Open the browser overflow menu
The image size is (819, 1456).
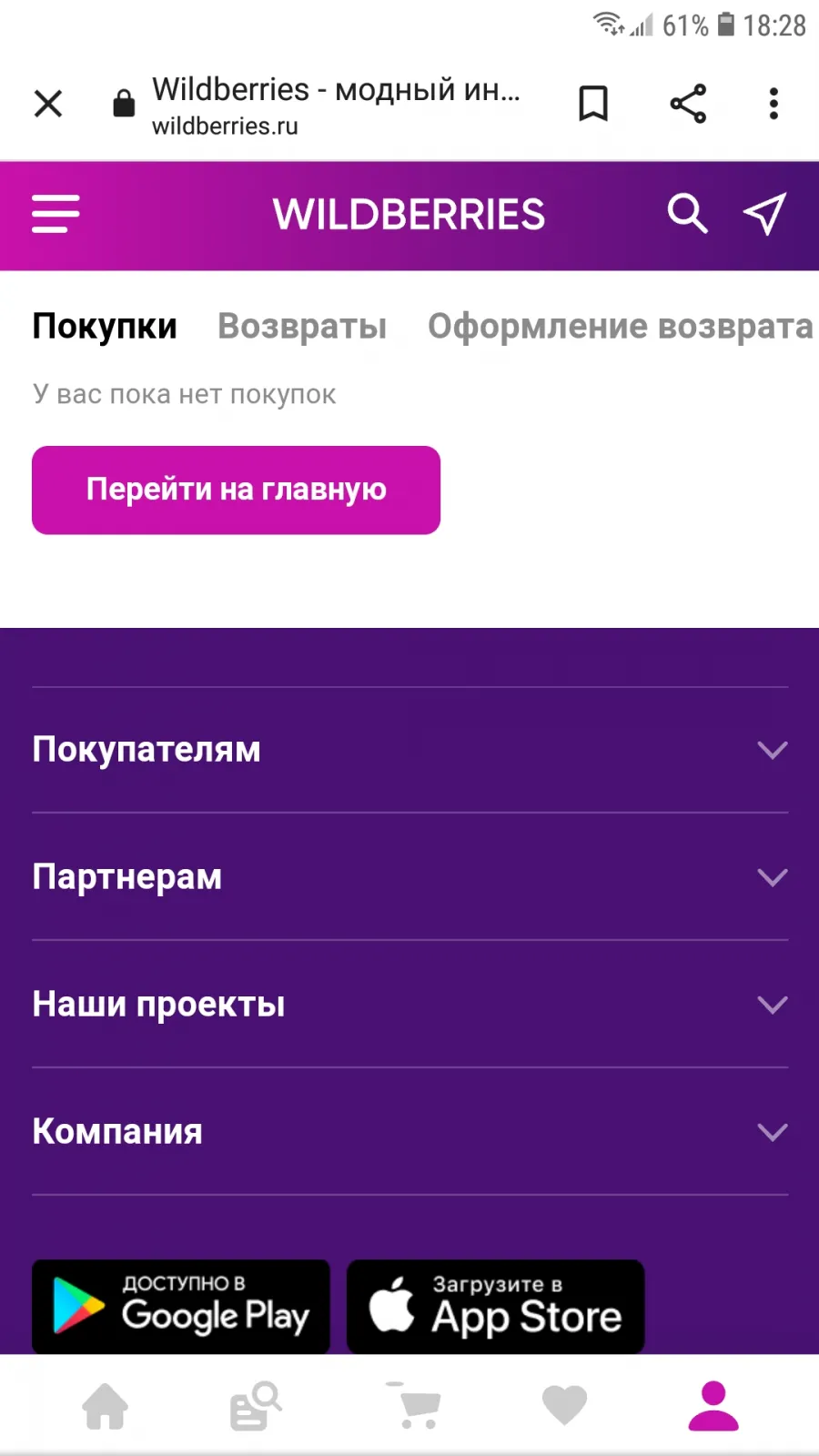coord(773,104)
